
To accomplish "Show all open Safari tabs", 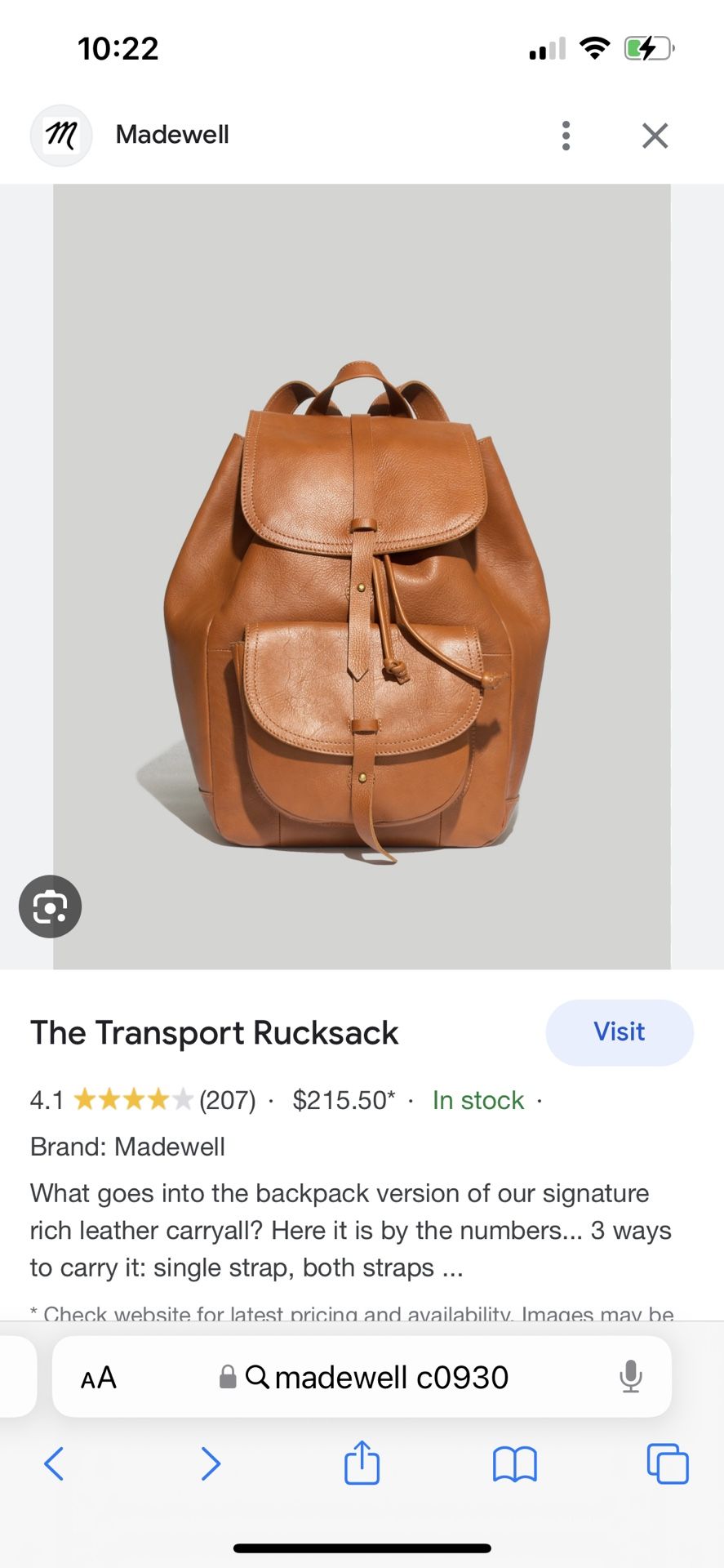I will point(668,1463).
